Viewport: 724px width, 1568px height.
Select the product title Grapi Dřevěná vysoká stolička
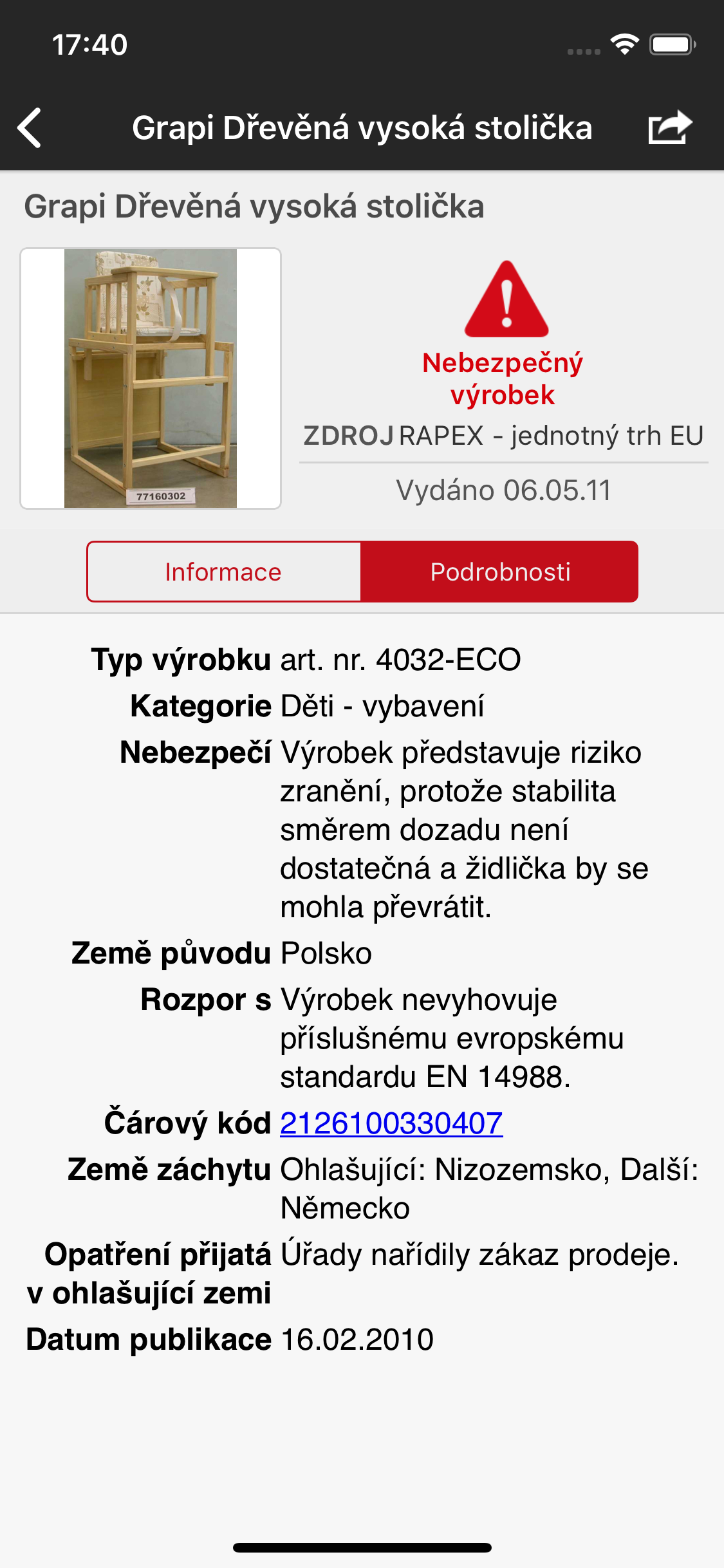(254, 207)
